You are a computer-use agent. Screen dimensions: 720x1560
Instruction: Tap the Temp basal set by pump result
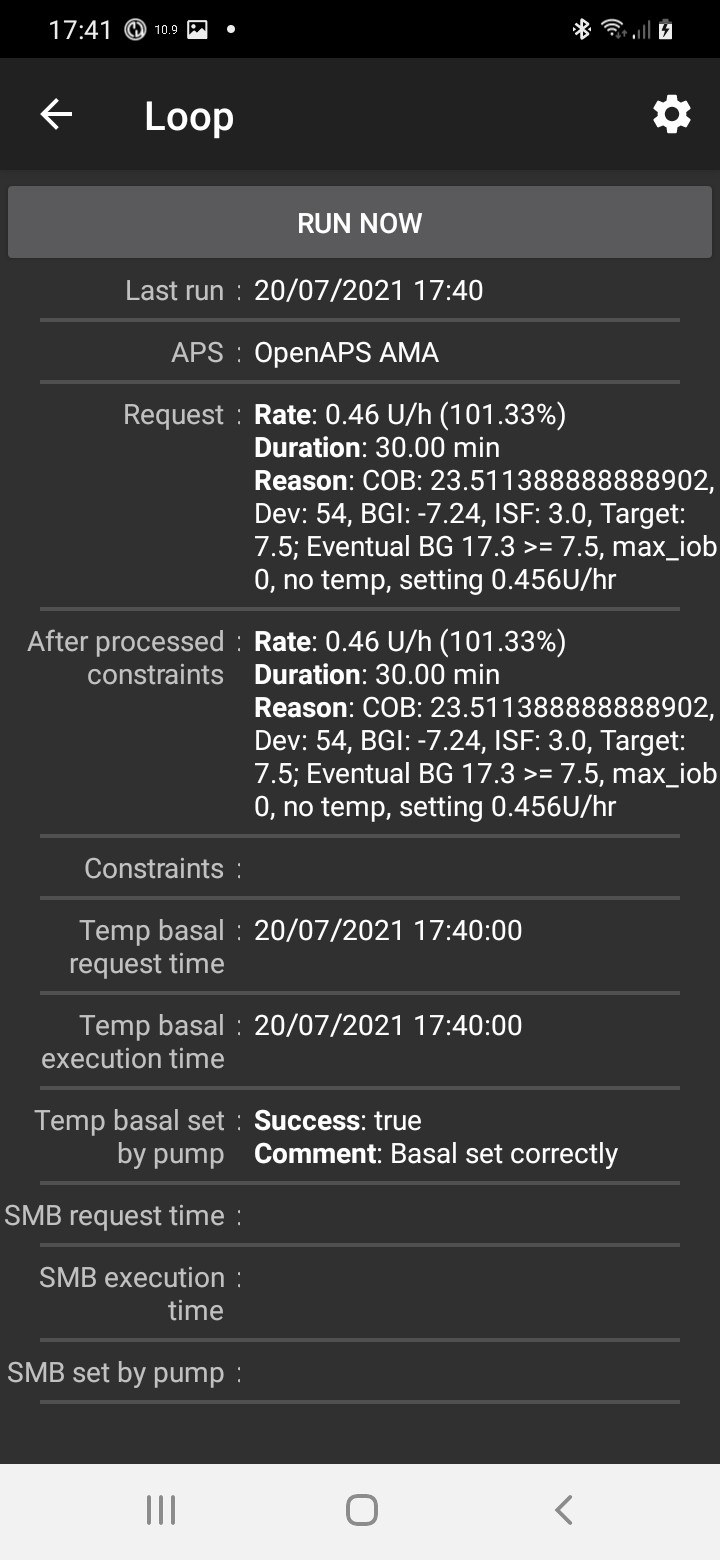pyautogui.click(x=360, y=1136)
